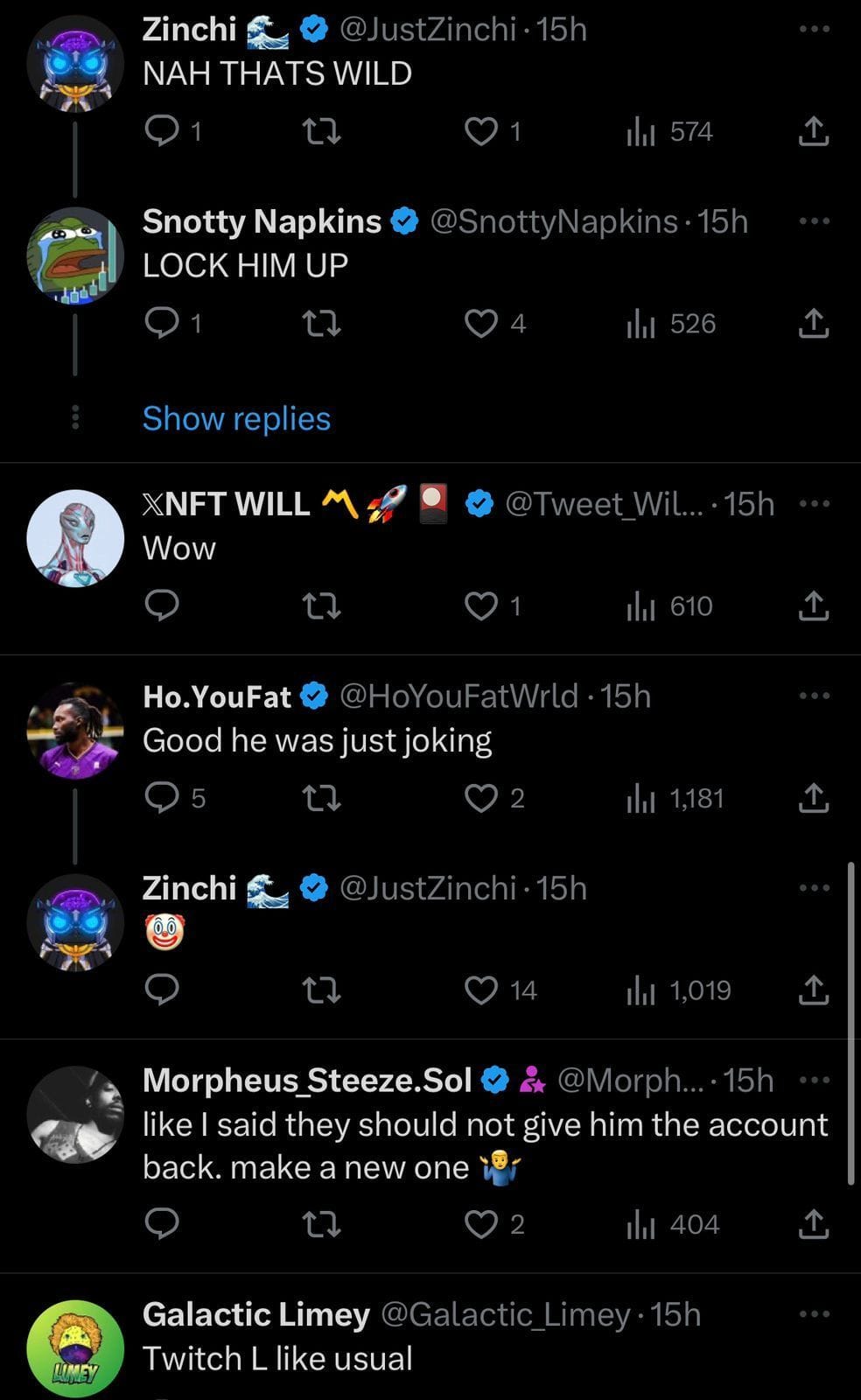The height and width of the screenshot is (1400, 861).
Task: Open Snotty Napkins' profile picture
Action: 75,255
